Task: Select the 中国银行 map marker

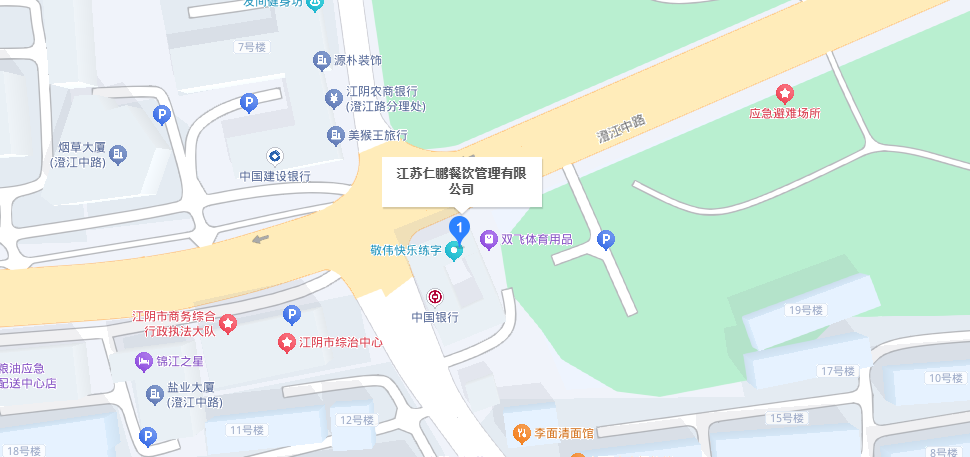Action: click(x=435, y=297)
